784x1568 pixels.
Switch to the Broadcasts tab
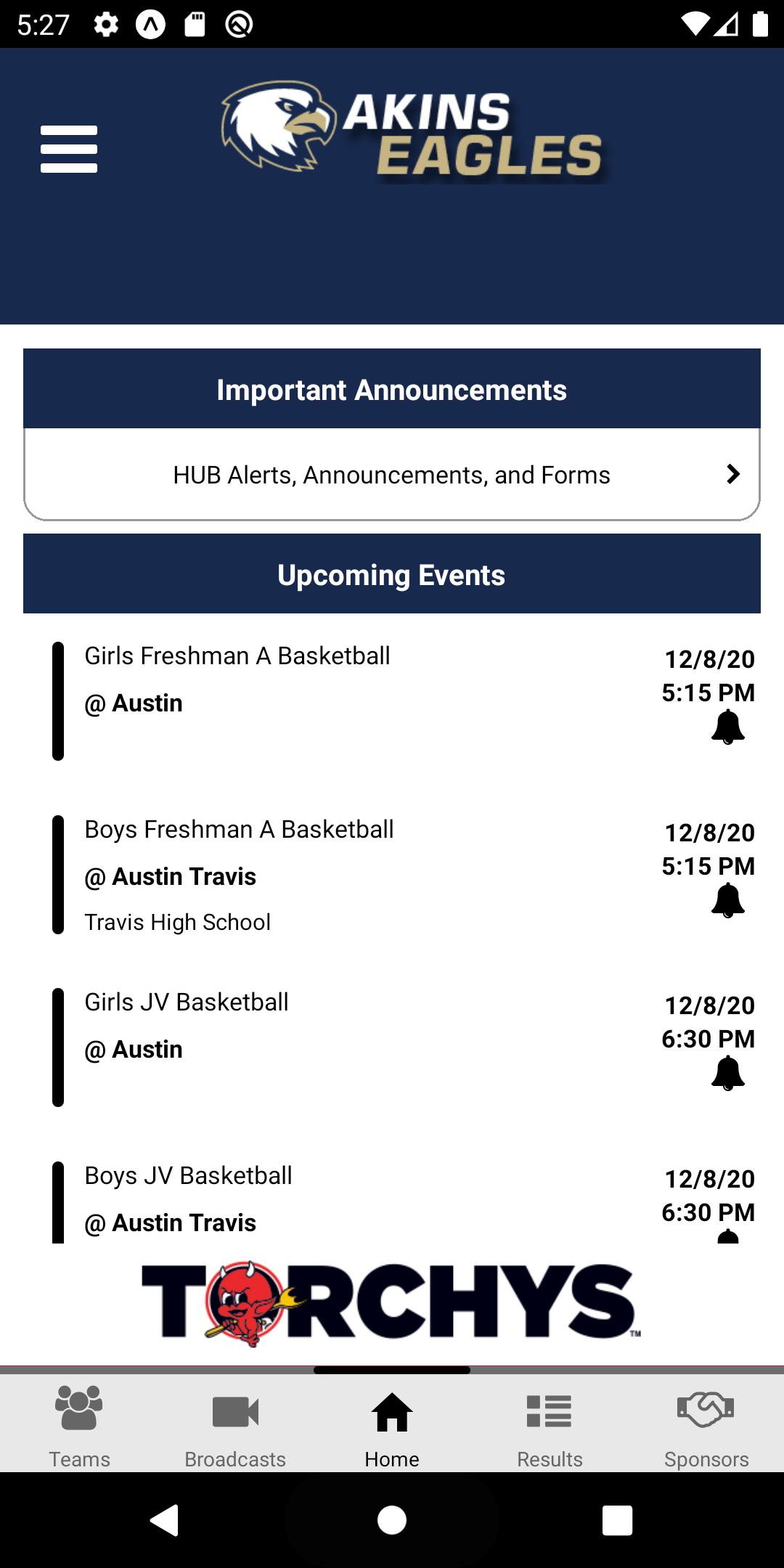[x=235, y=1424]
